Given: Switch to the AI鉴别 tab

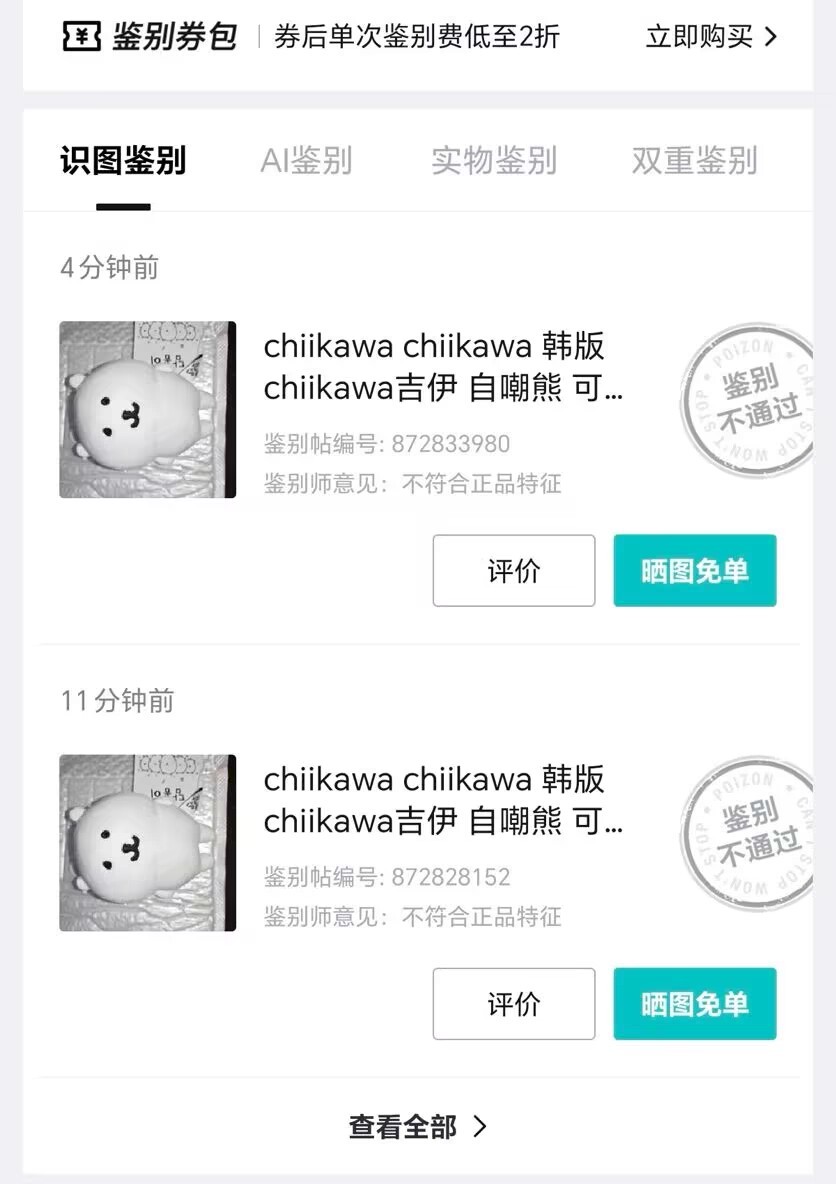Looking at the screenshot, I should pos(306,161).
